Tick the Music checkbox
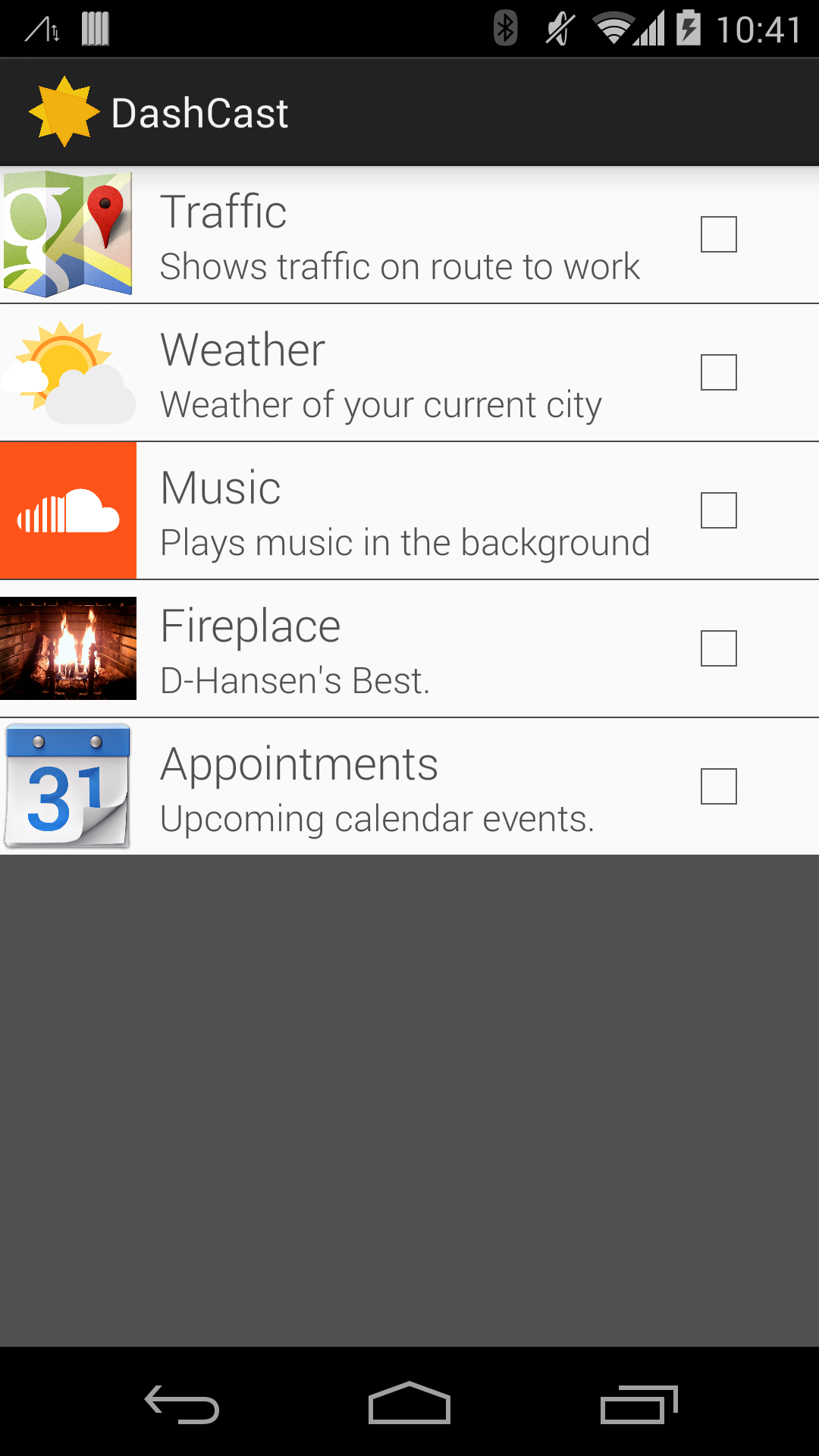The image size is (819, 1456). [x=718, y=510]
